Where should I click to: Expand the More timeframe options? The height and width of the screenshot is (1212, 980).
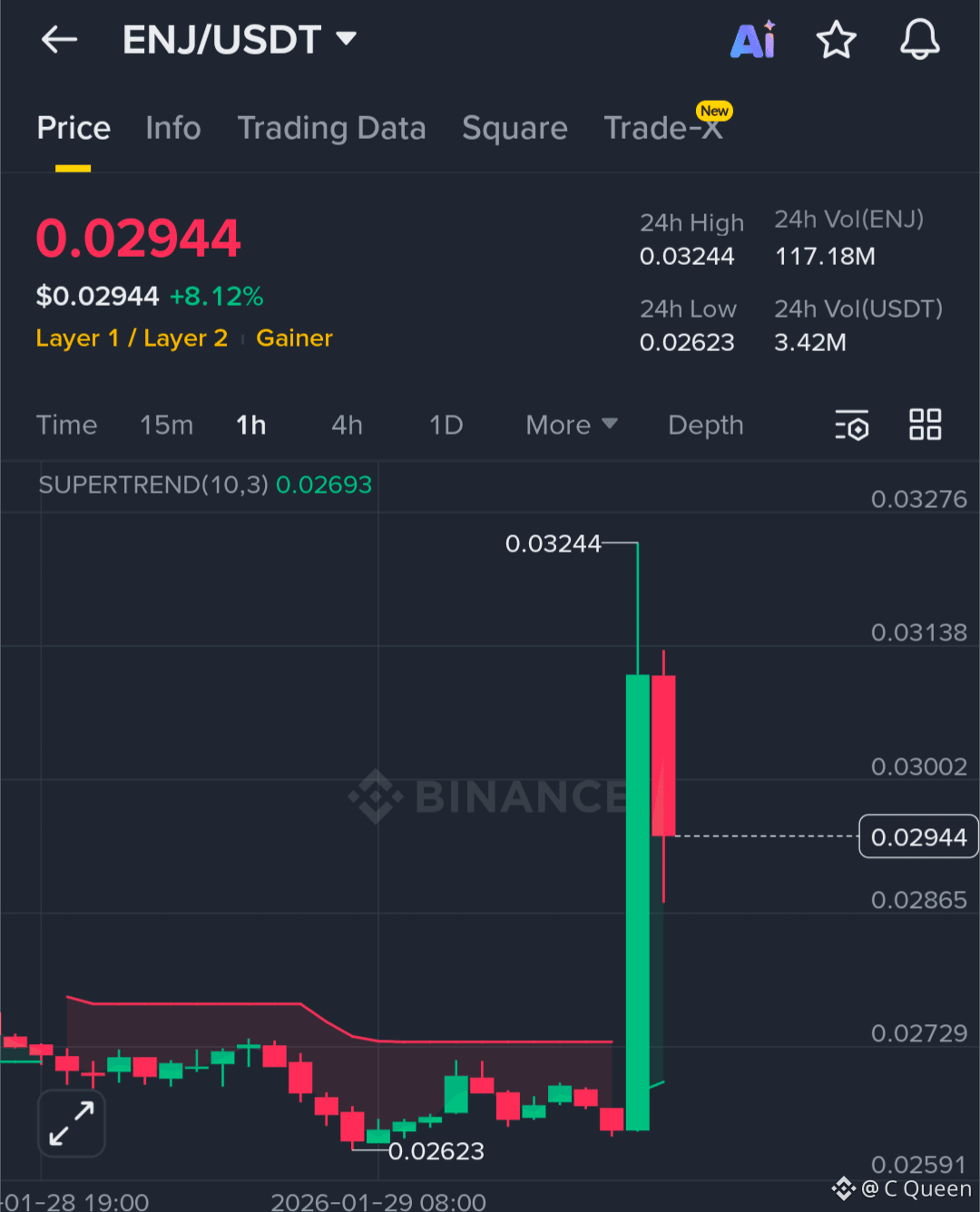[571, 425]
